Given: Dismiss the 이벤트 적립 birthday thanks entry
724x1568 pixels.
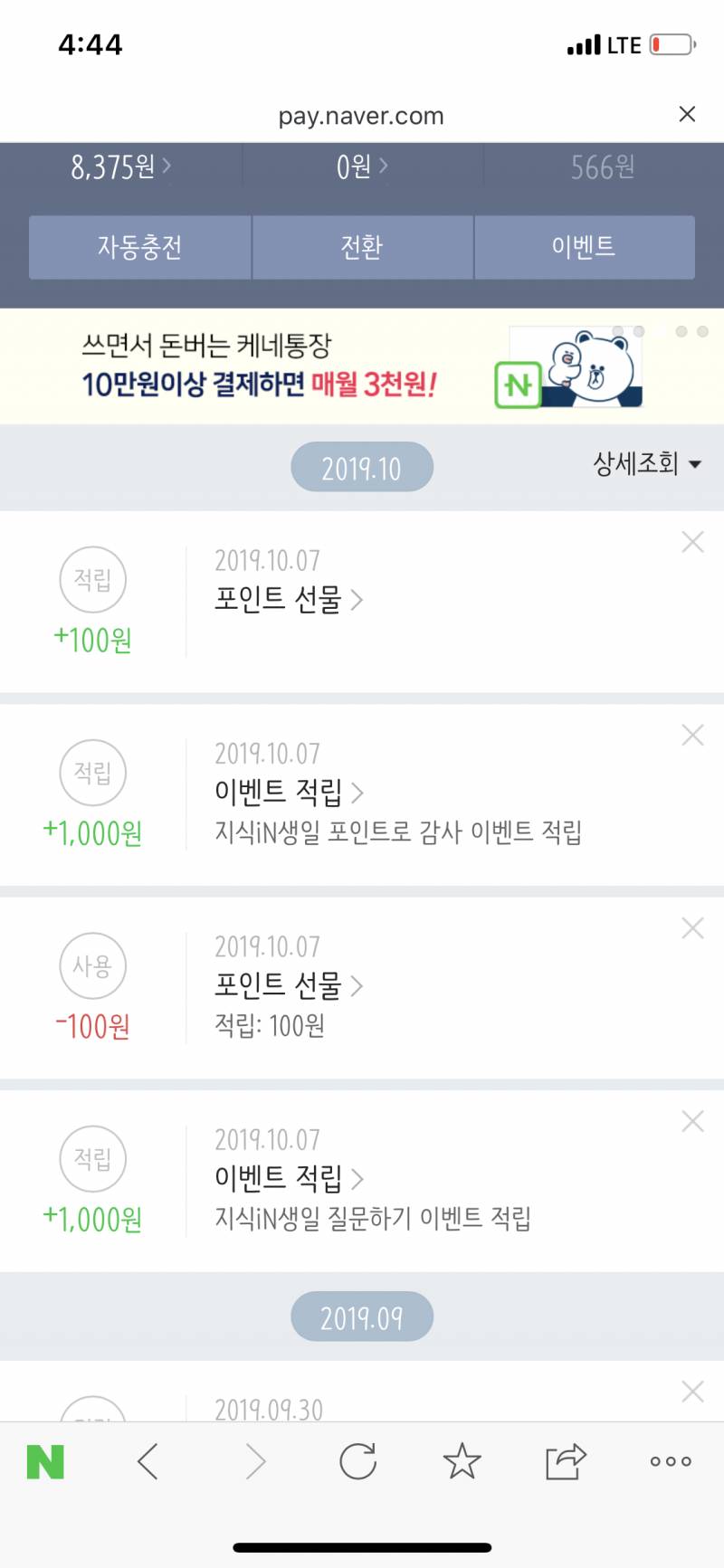Looking at the screenshot, I should click(x=692, y=735).
